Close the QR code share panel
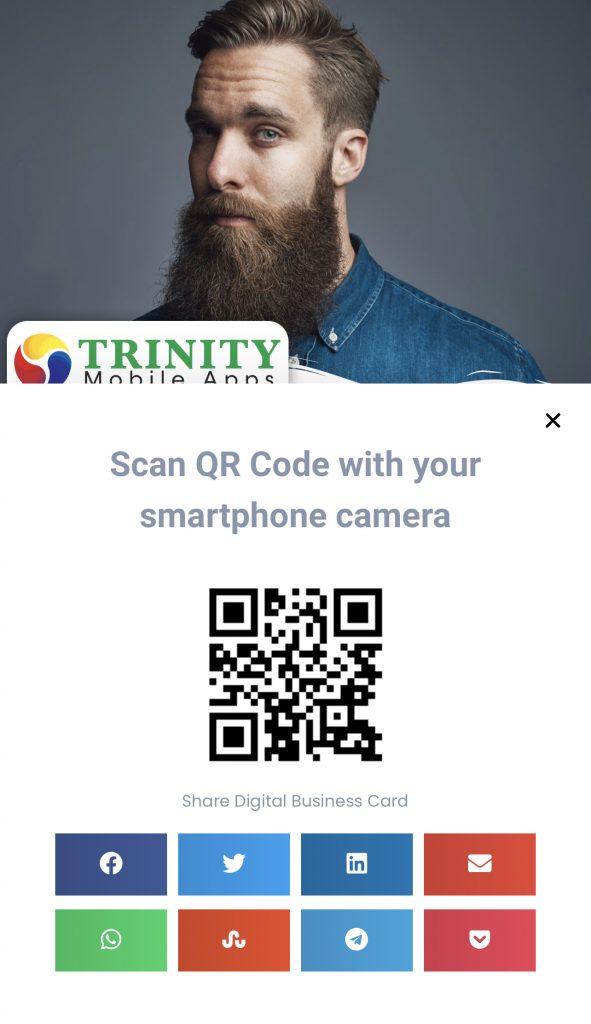 (552, 421)
